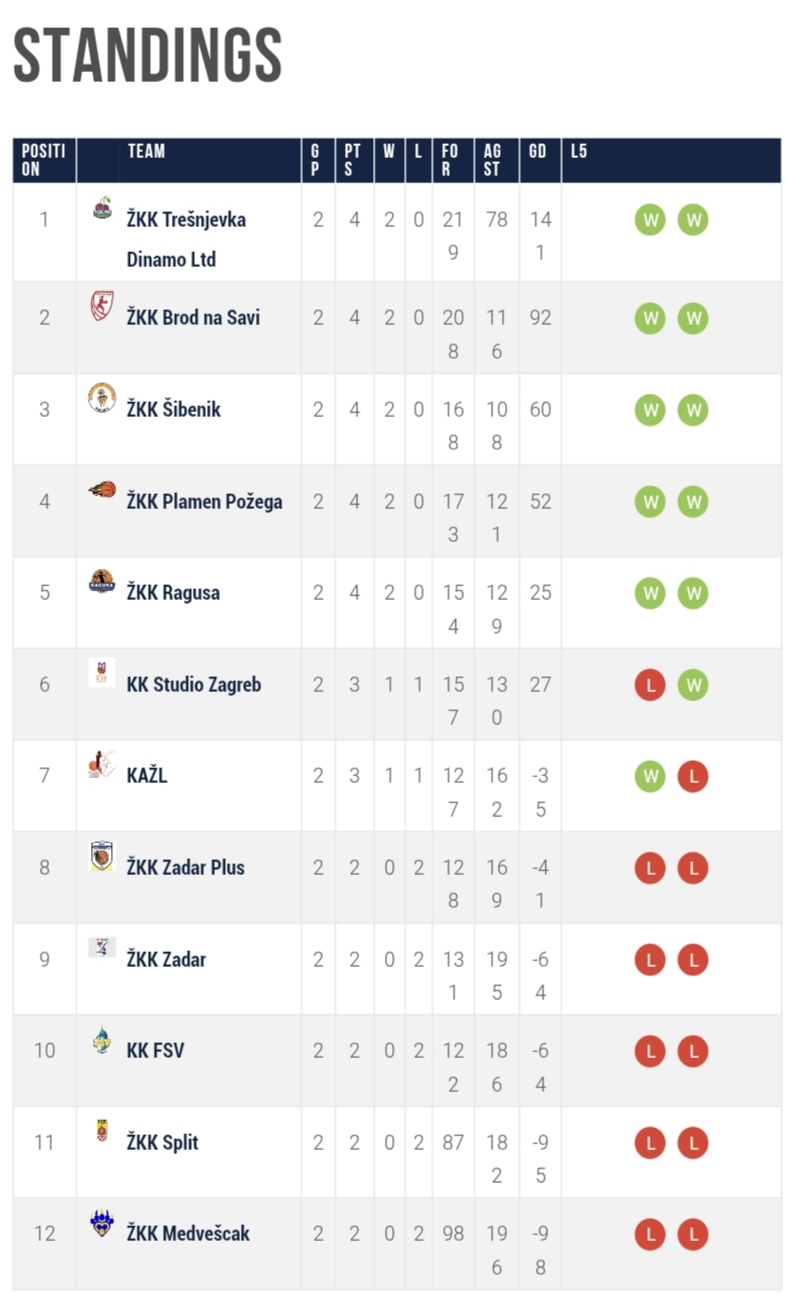View KK Studio Zagreb team page
This screenshot has height=1307, width=785.
pos(193,685)
